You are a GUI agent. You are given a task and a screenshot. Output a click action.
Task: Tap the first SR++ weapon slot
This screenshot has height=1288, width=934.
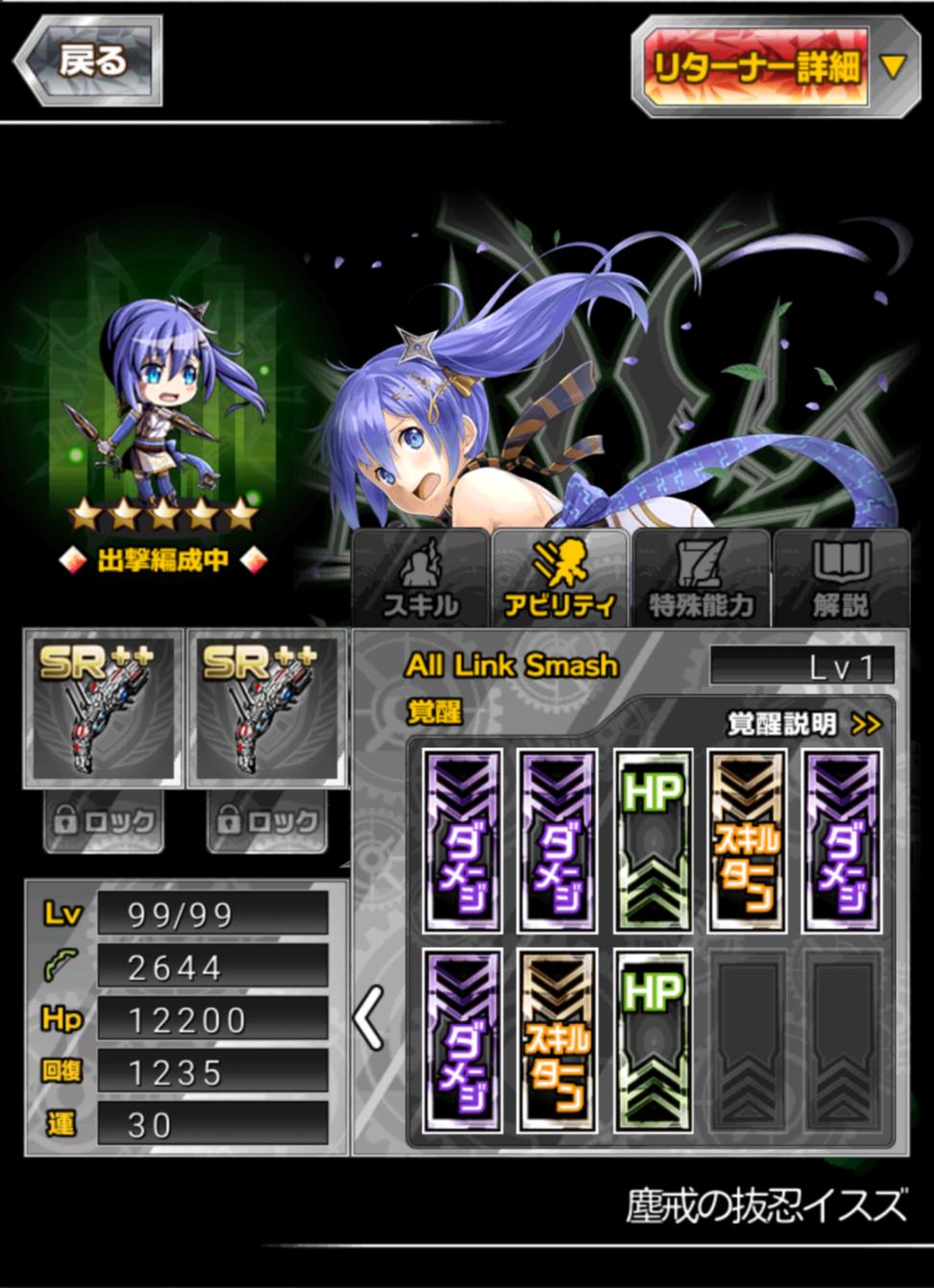coord(104,710)
